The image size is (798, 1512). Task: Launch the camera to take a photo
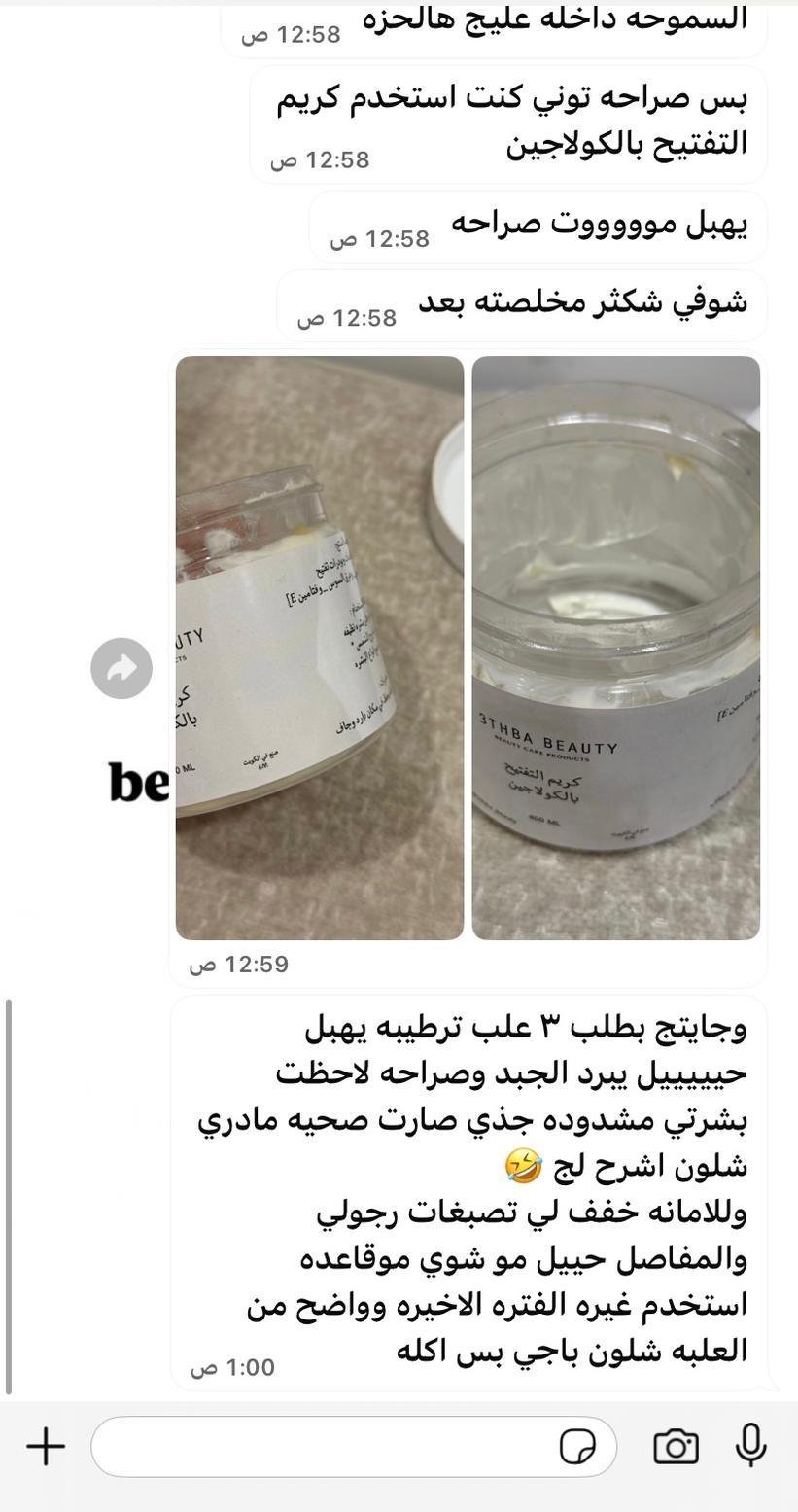click(676, 1446)
